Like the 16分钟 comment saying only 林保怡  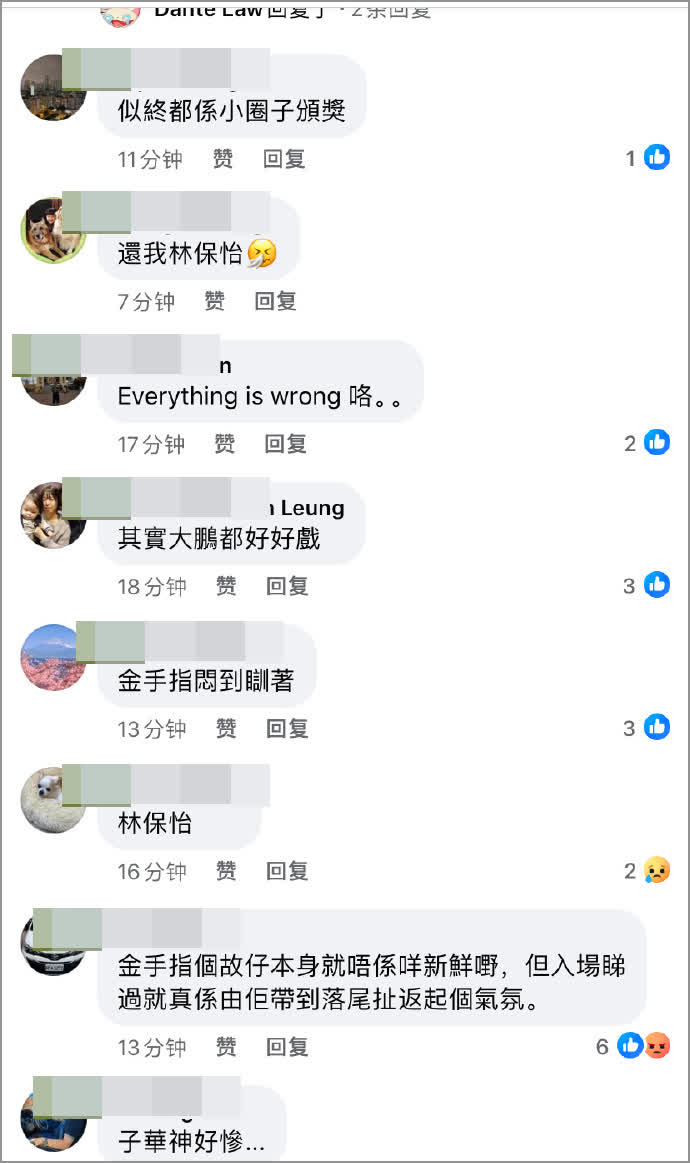pos(227,872)
